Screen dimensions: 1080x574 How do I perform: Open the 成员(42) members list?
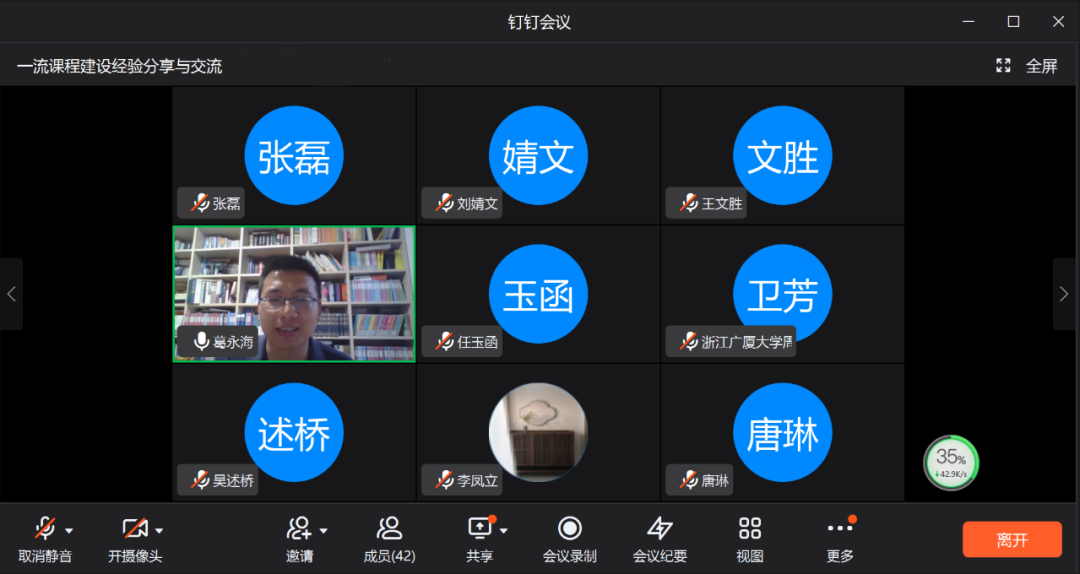click(x=389, y=538)
